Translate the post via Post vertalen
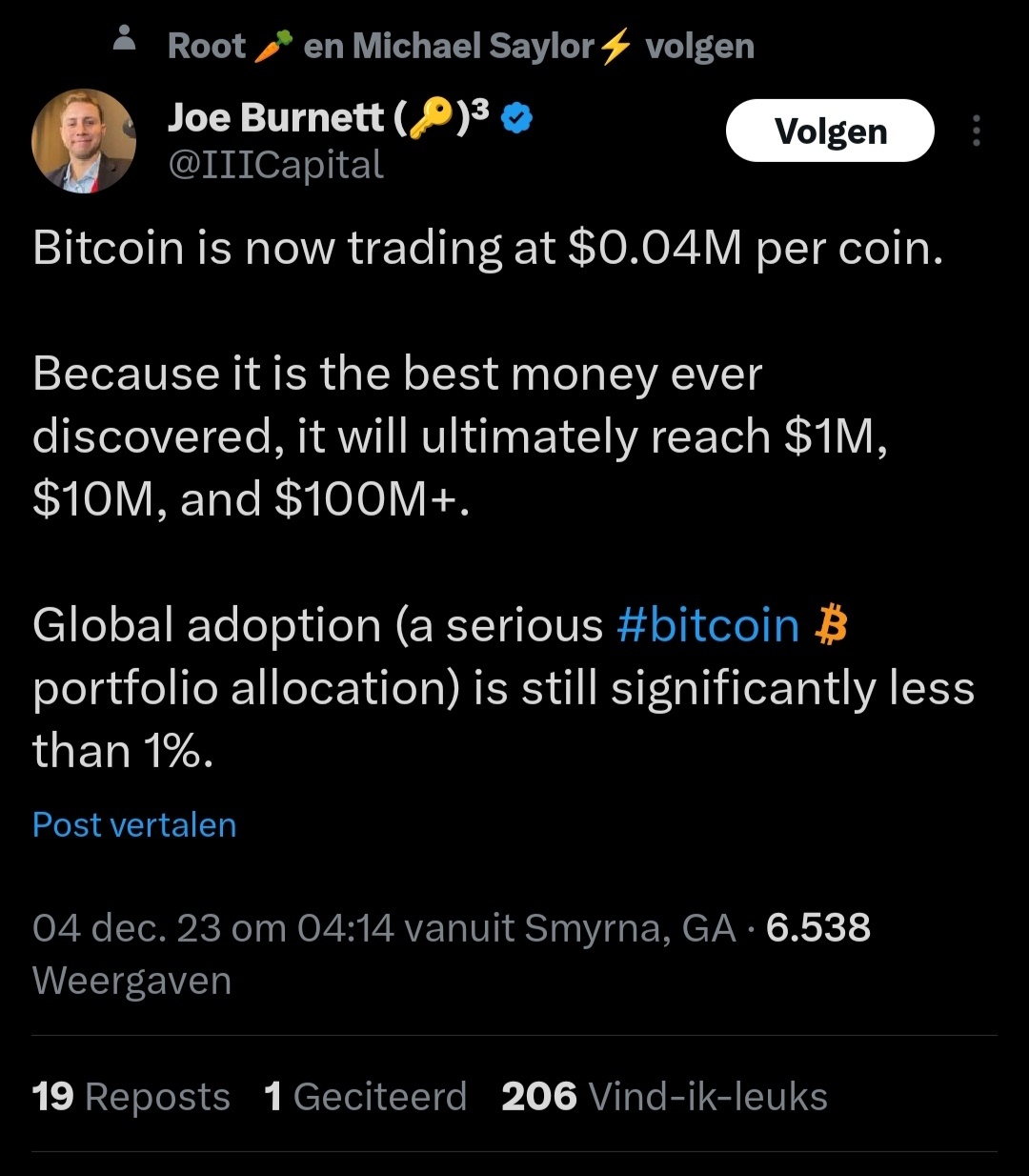 click(134, 824)
